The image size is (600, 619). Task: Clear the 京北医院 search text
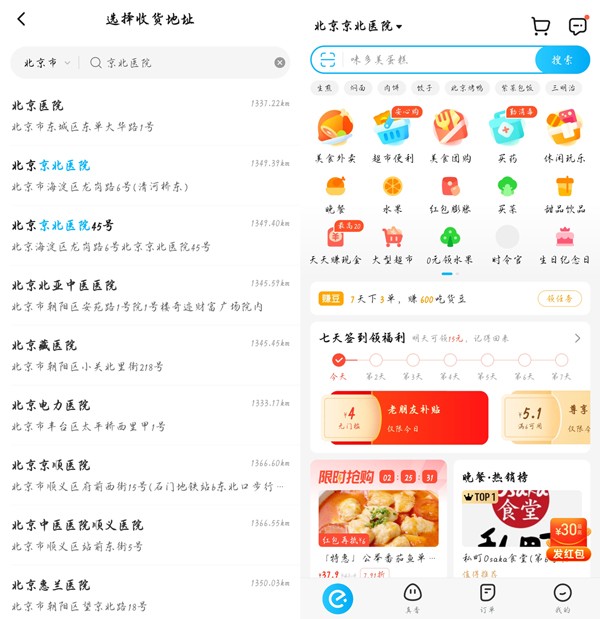tap(280, 62)
